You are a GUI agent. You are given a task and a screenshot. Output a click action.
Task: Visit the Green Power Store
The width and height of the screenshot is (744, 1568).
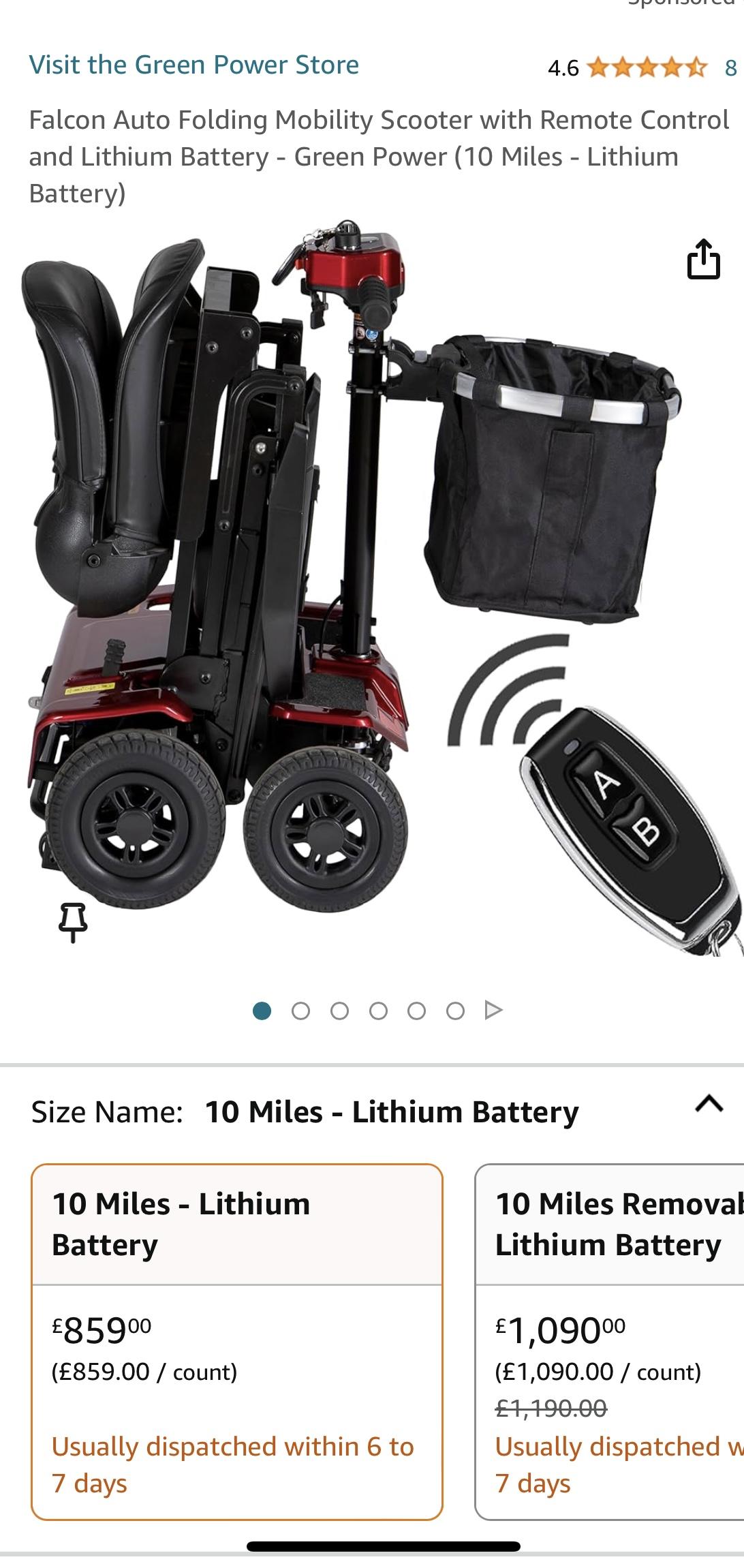(x=193, y=65)
